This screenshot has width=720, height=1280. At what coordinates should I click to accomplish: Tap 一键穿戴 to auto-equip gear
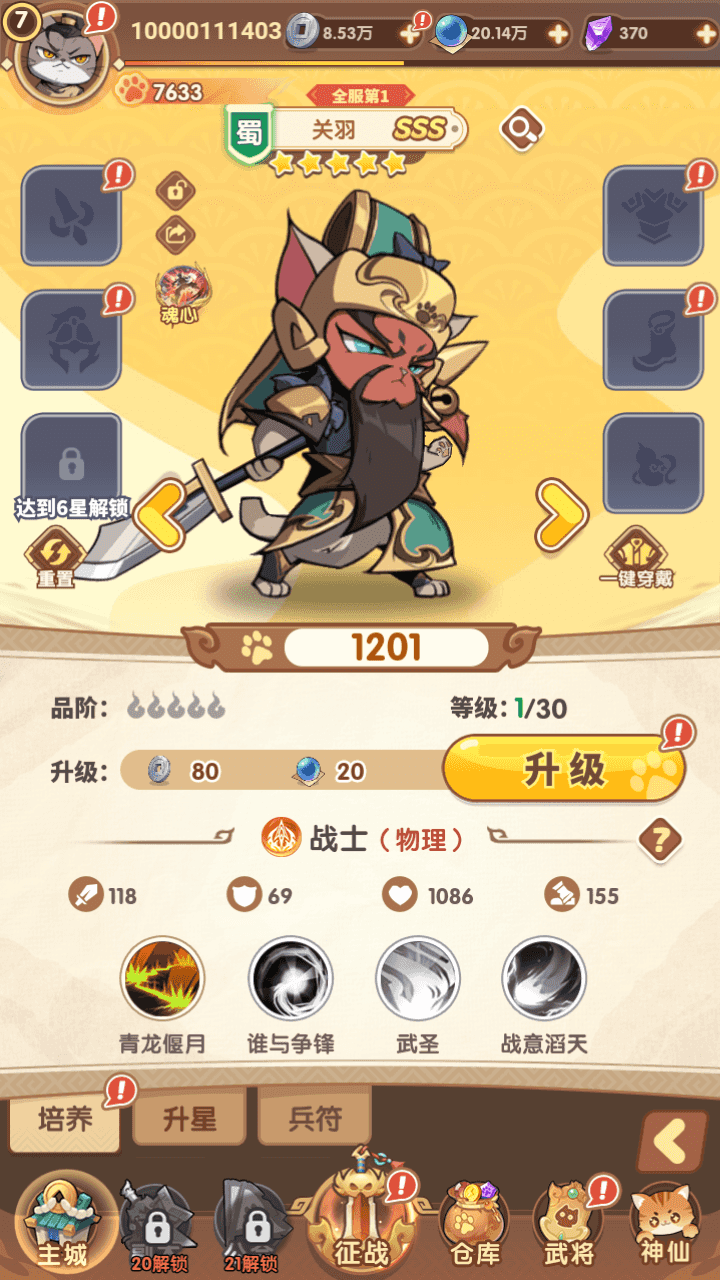pyautogui.click(x=636, y=558)
